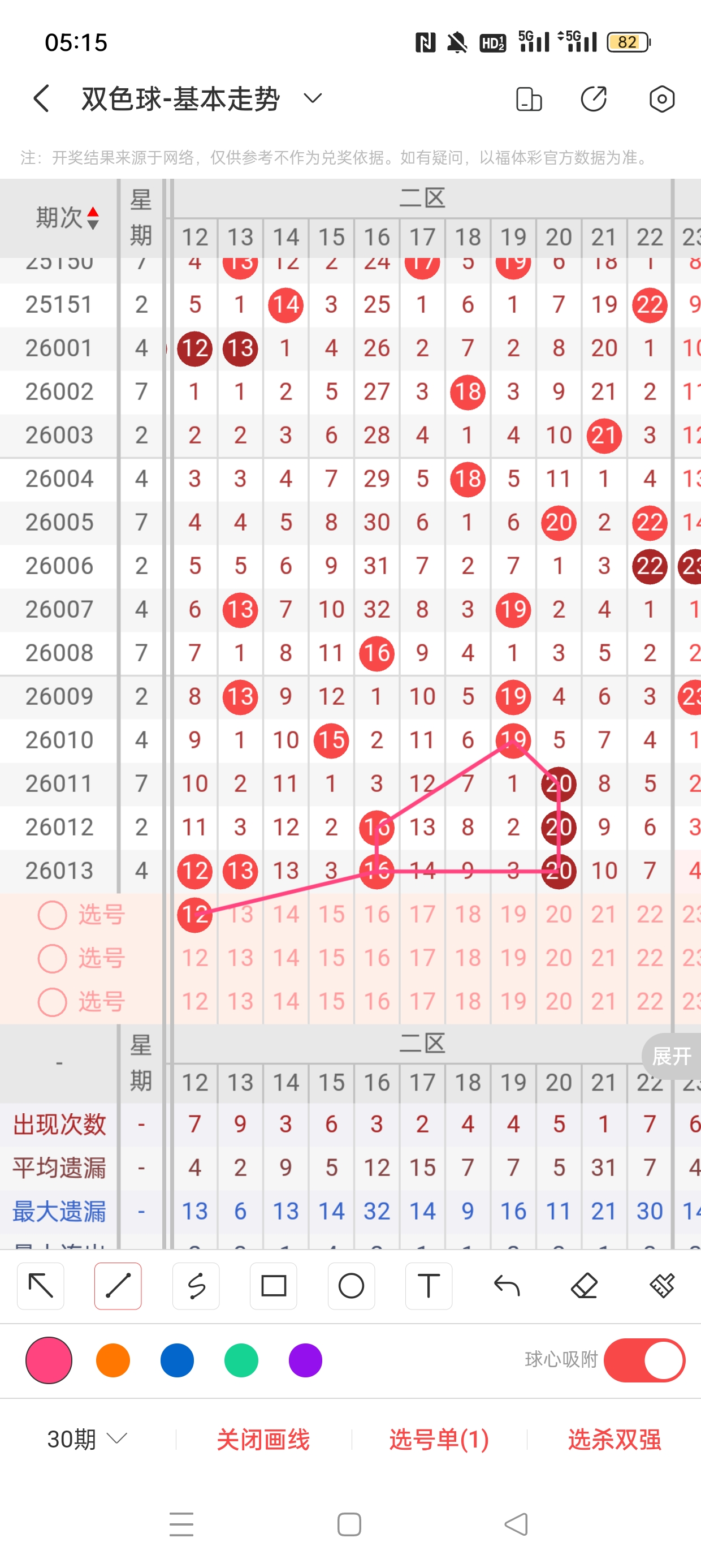Choose the straight line drawing tool
The image size is (701, 1568).
[118, 1286]
